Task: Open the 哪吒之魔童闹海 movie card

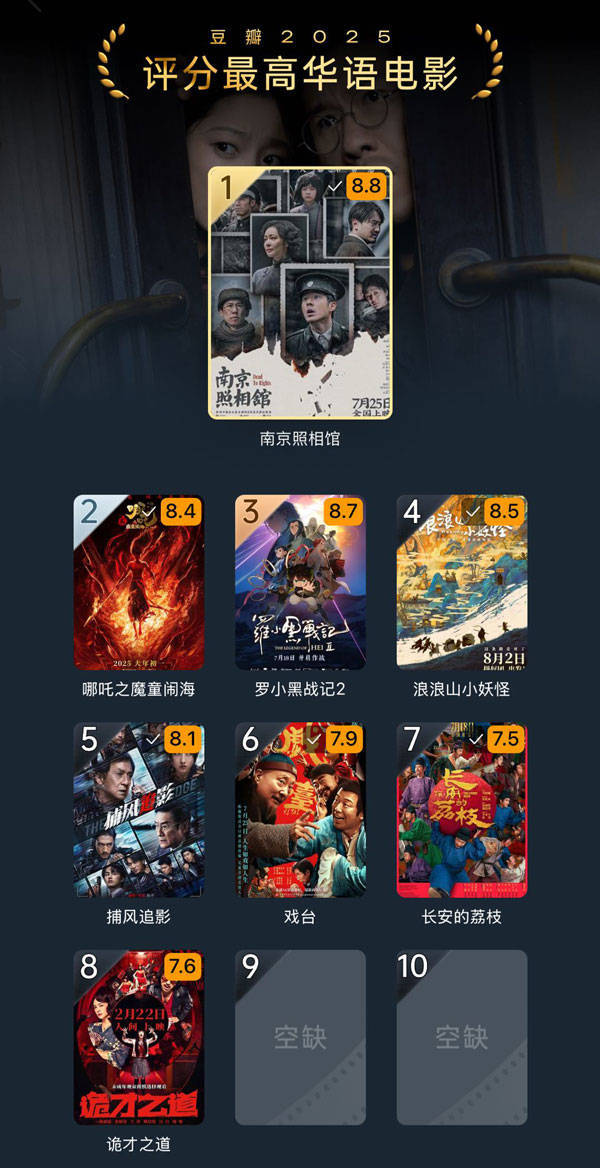Action: [x=139, y=583]
